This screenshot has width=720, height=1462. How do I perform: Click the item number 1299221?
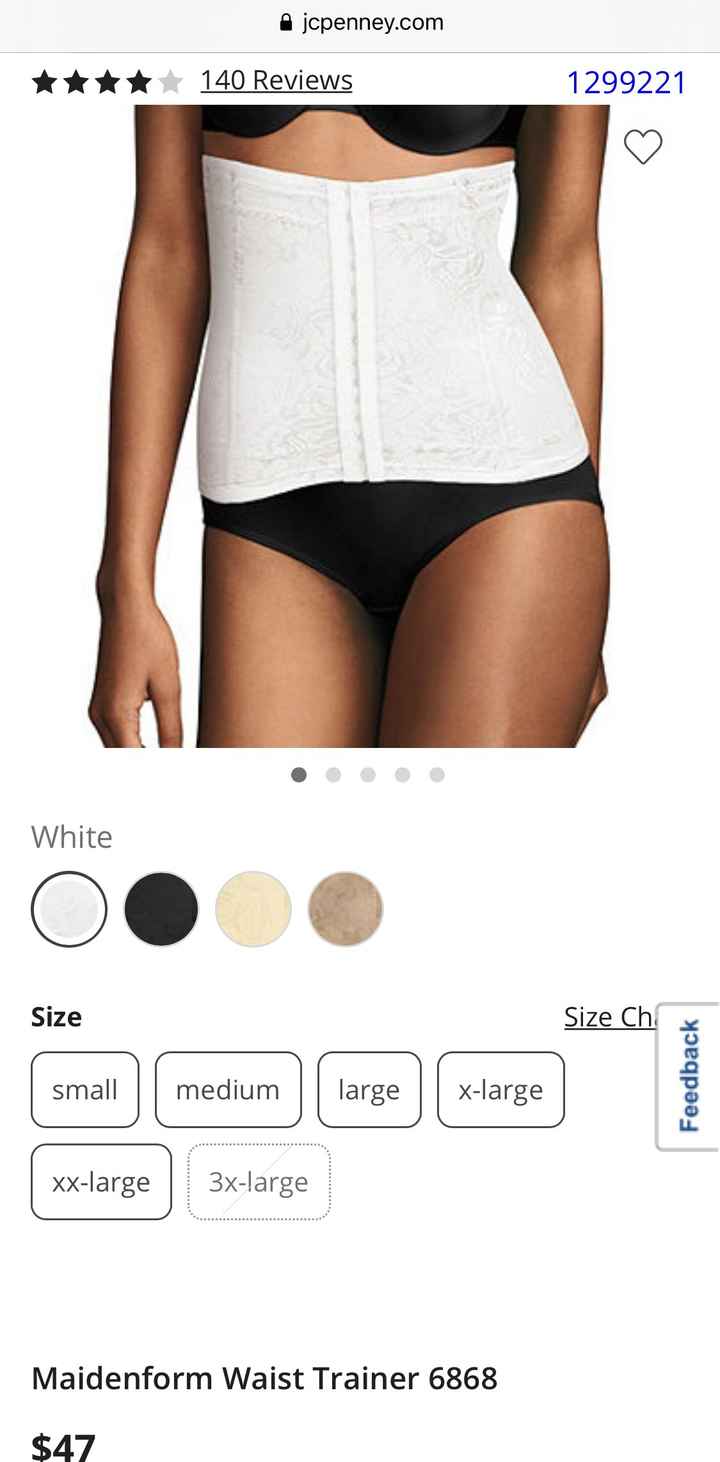625,80
